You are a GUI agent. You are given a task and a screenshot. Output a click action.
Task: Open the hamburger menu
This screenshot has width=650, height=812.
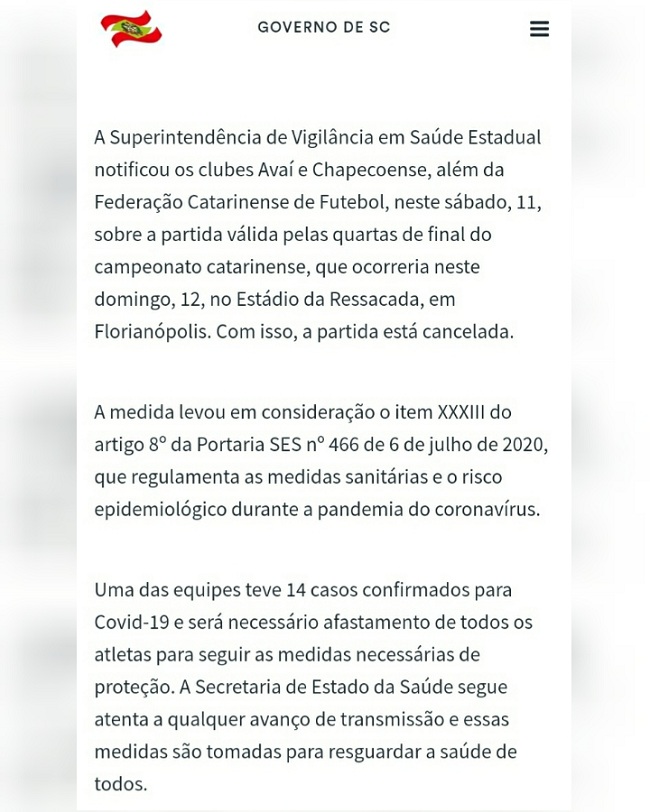coord(539,29)
